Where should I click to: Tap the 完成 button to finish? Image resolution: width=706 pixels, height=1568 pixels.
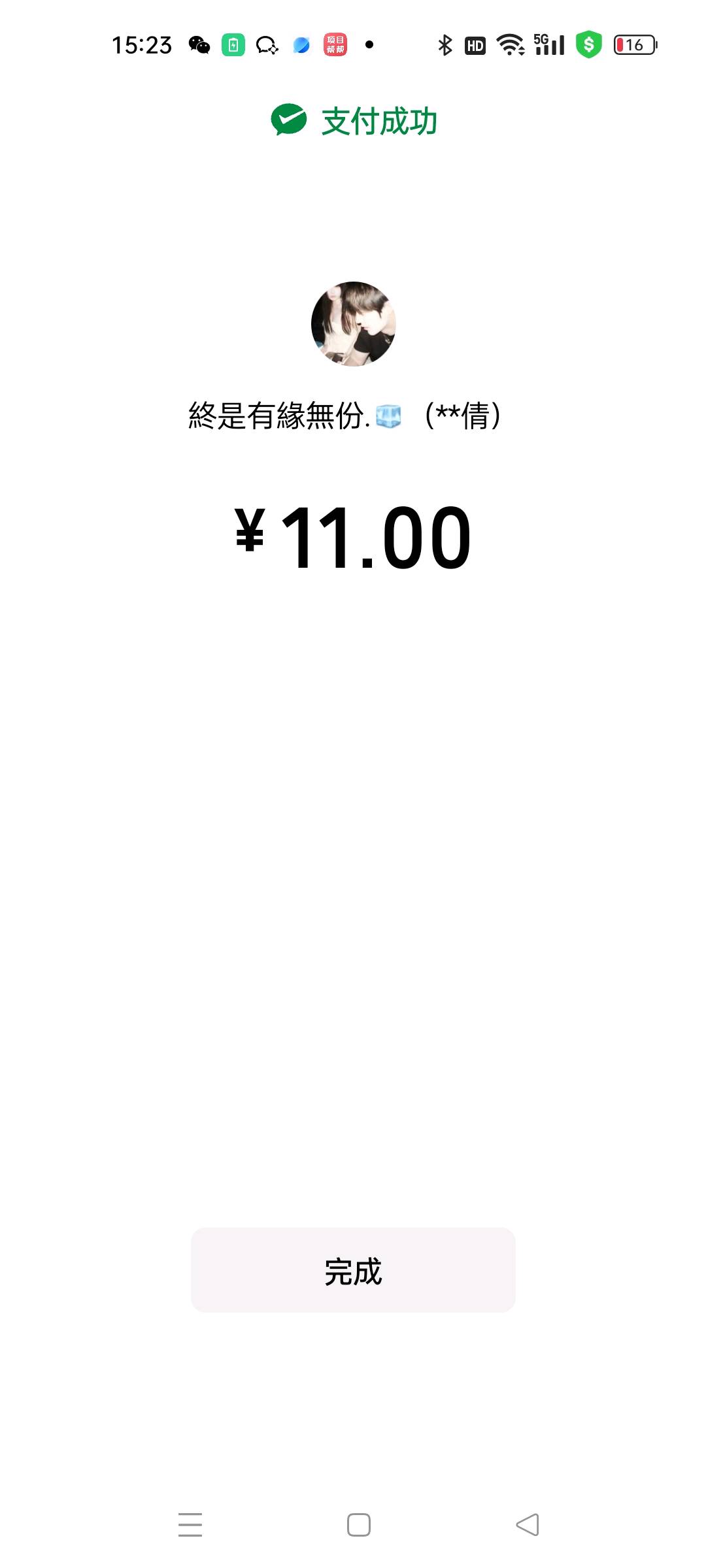pos(353,1270)
